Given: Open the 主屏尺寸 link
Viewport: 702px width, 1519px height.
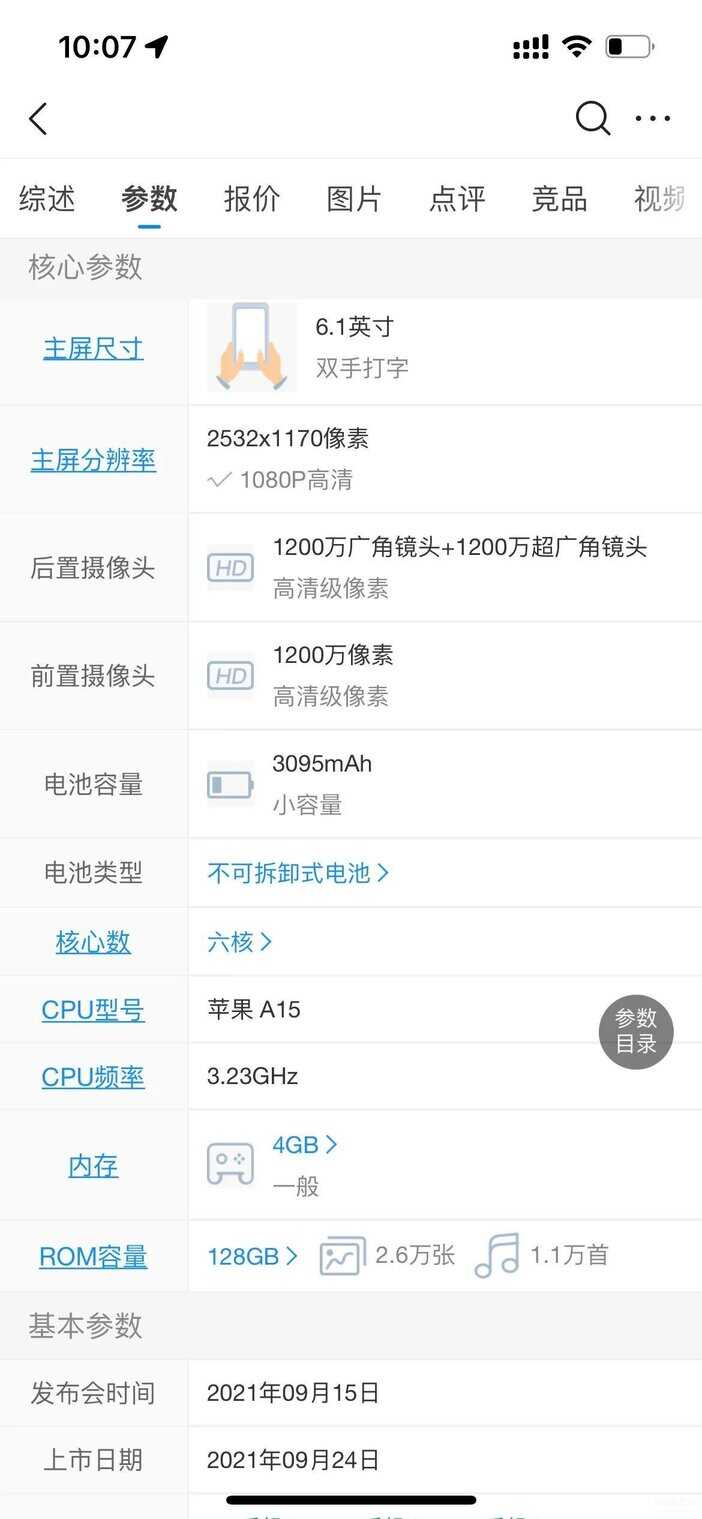Looking at the screenshot, I should point(93,349).
